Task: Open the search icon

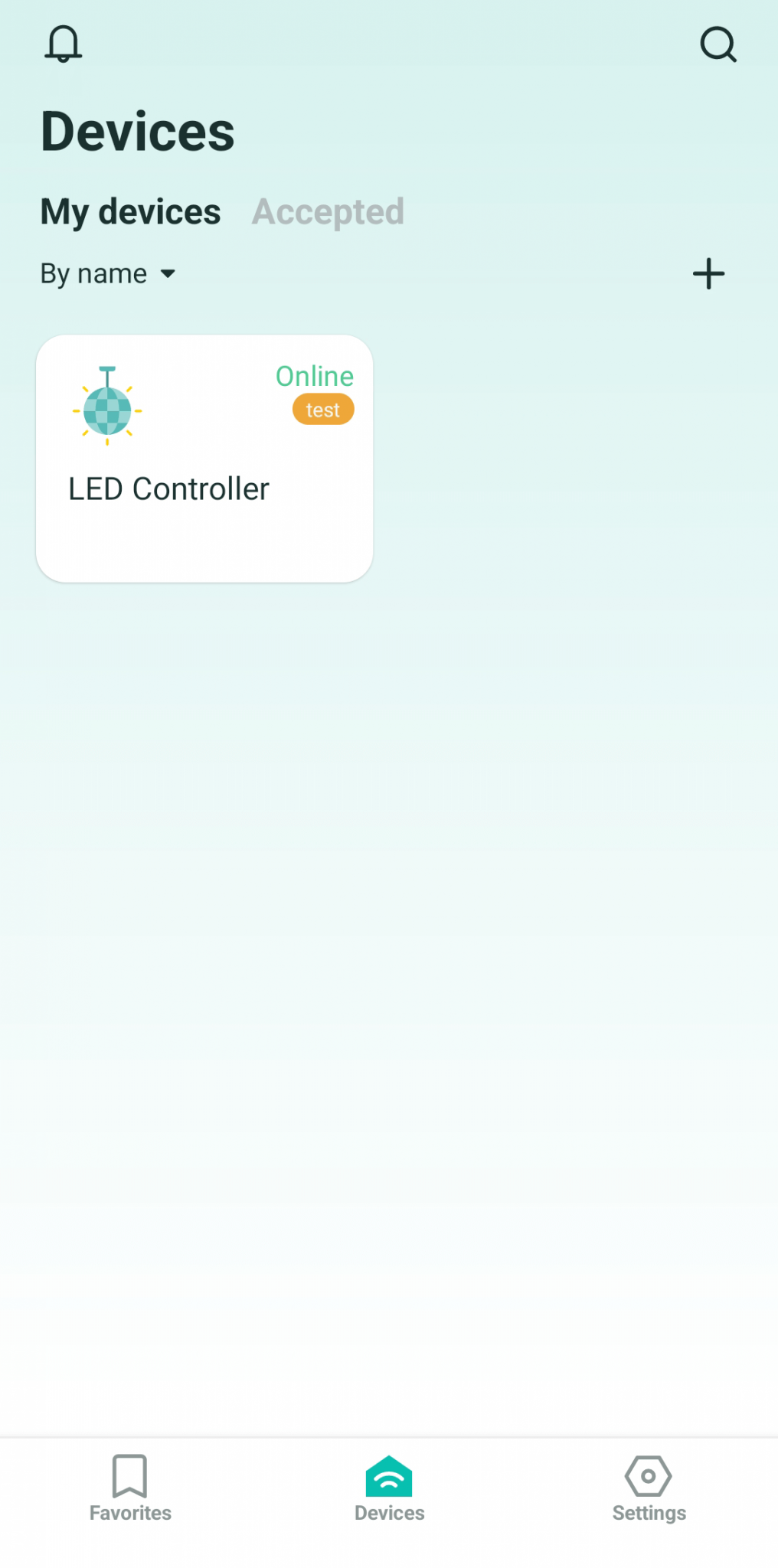Action: (x=718, y=44)
